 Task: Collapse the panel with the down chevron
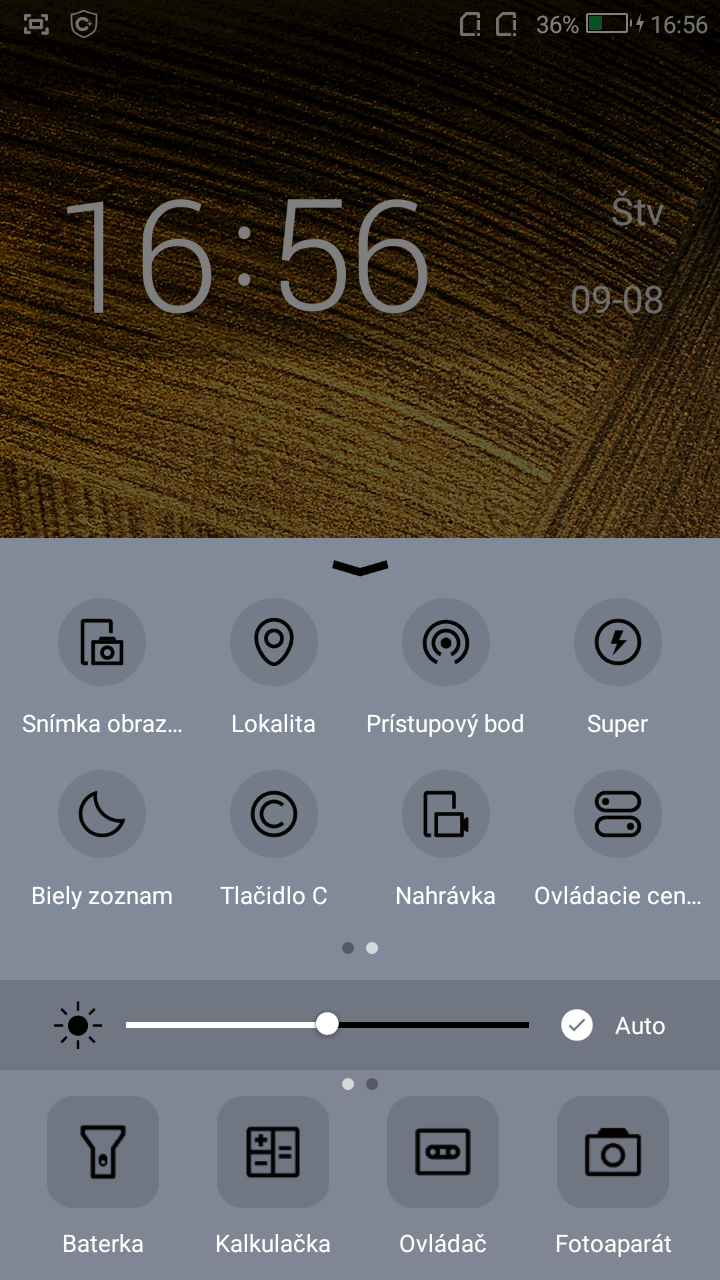pyautogui.click(x=360, y=568)
